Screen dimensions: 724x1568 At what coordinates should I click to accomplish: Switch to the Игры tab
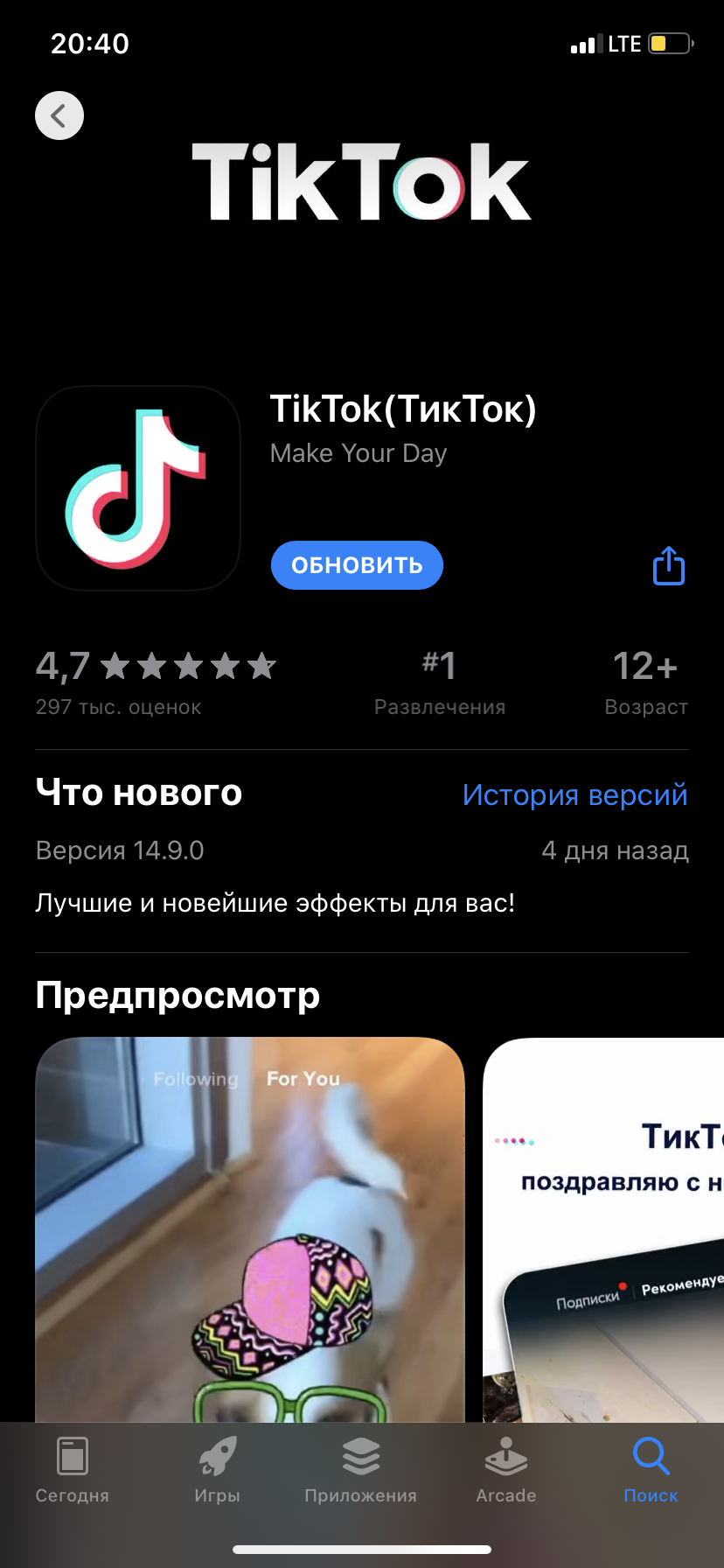coord(217,1472)
